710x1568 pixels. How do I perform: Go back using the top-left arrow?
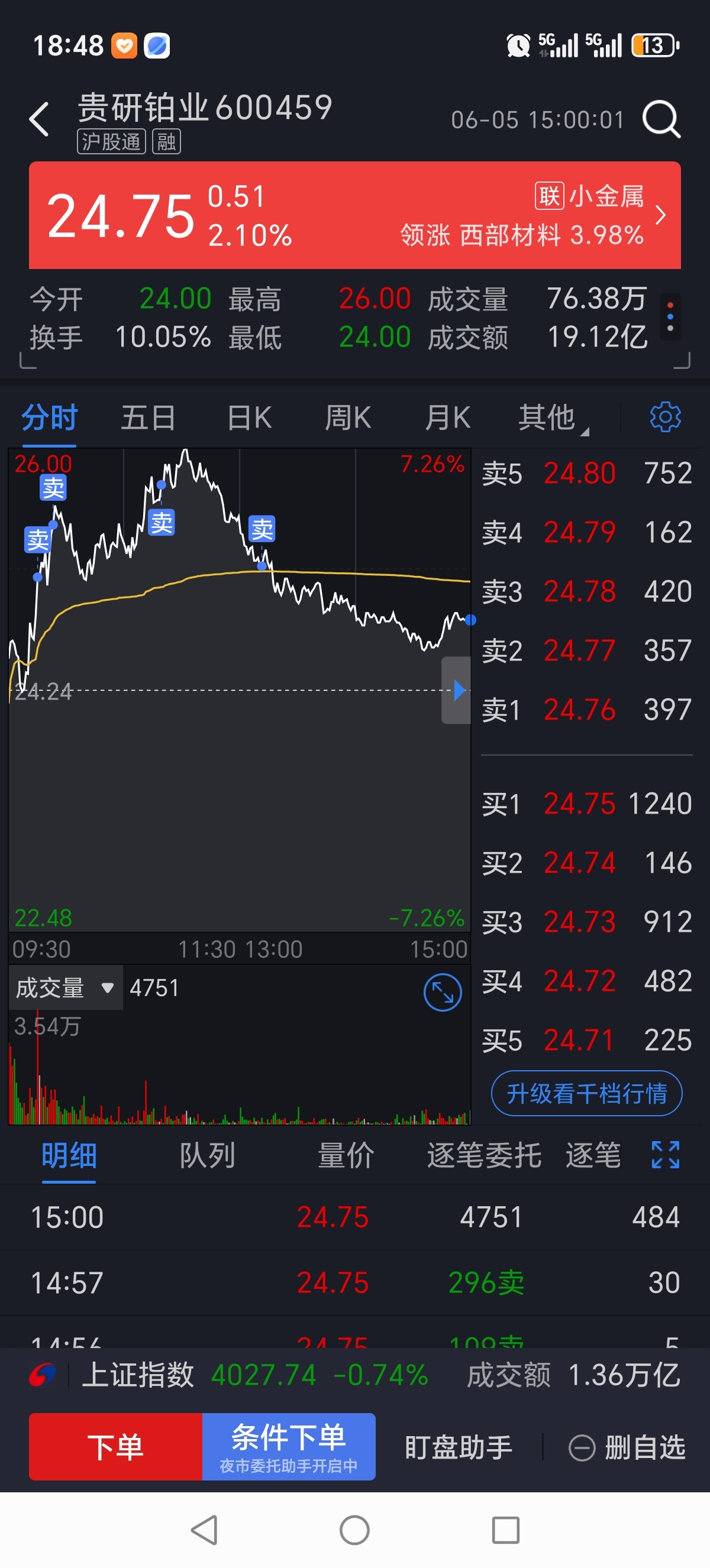39,119
